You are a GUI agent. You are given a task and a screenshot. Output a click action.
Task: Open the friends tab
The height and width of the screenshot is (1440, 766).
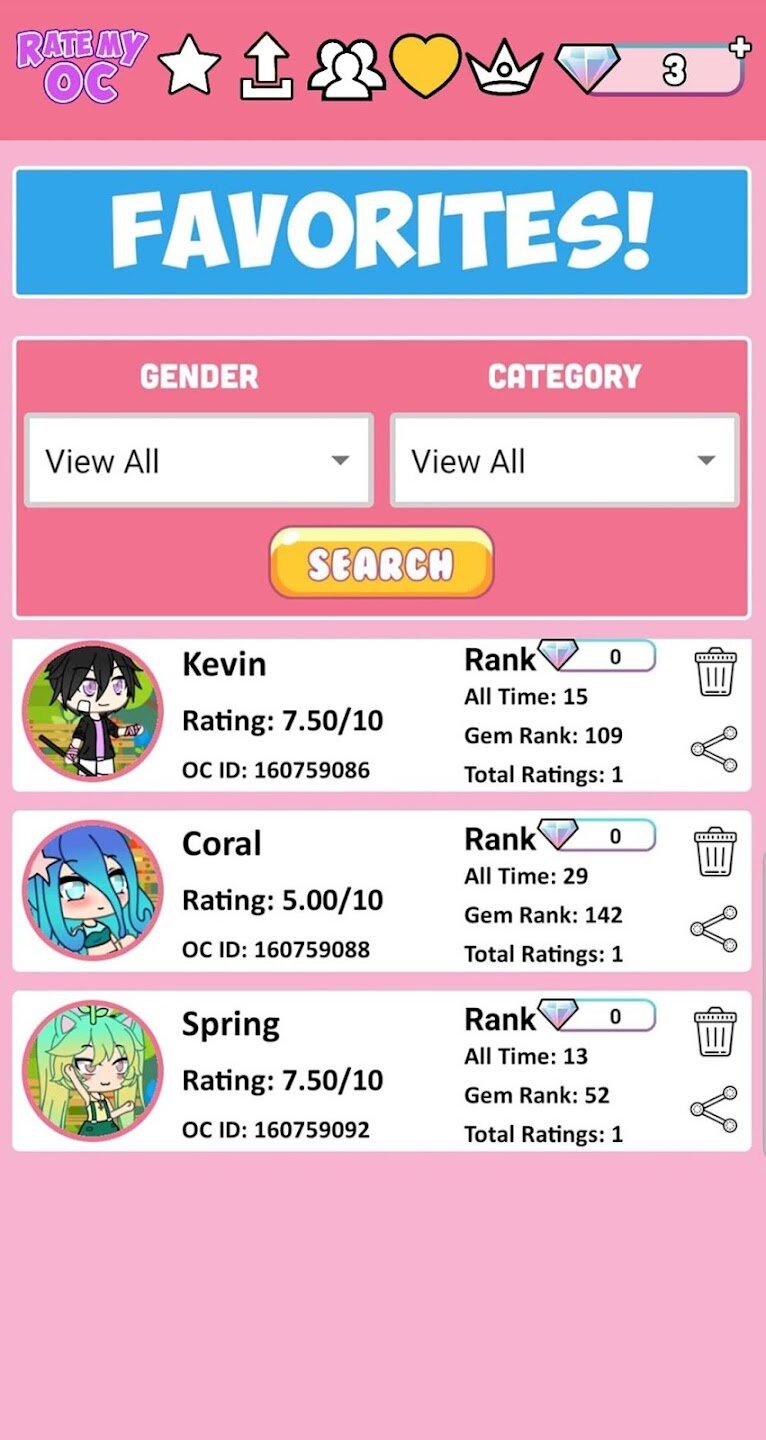click(x=346, y=68)
